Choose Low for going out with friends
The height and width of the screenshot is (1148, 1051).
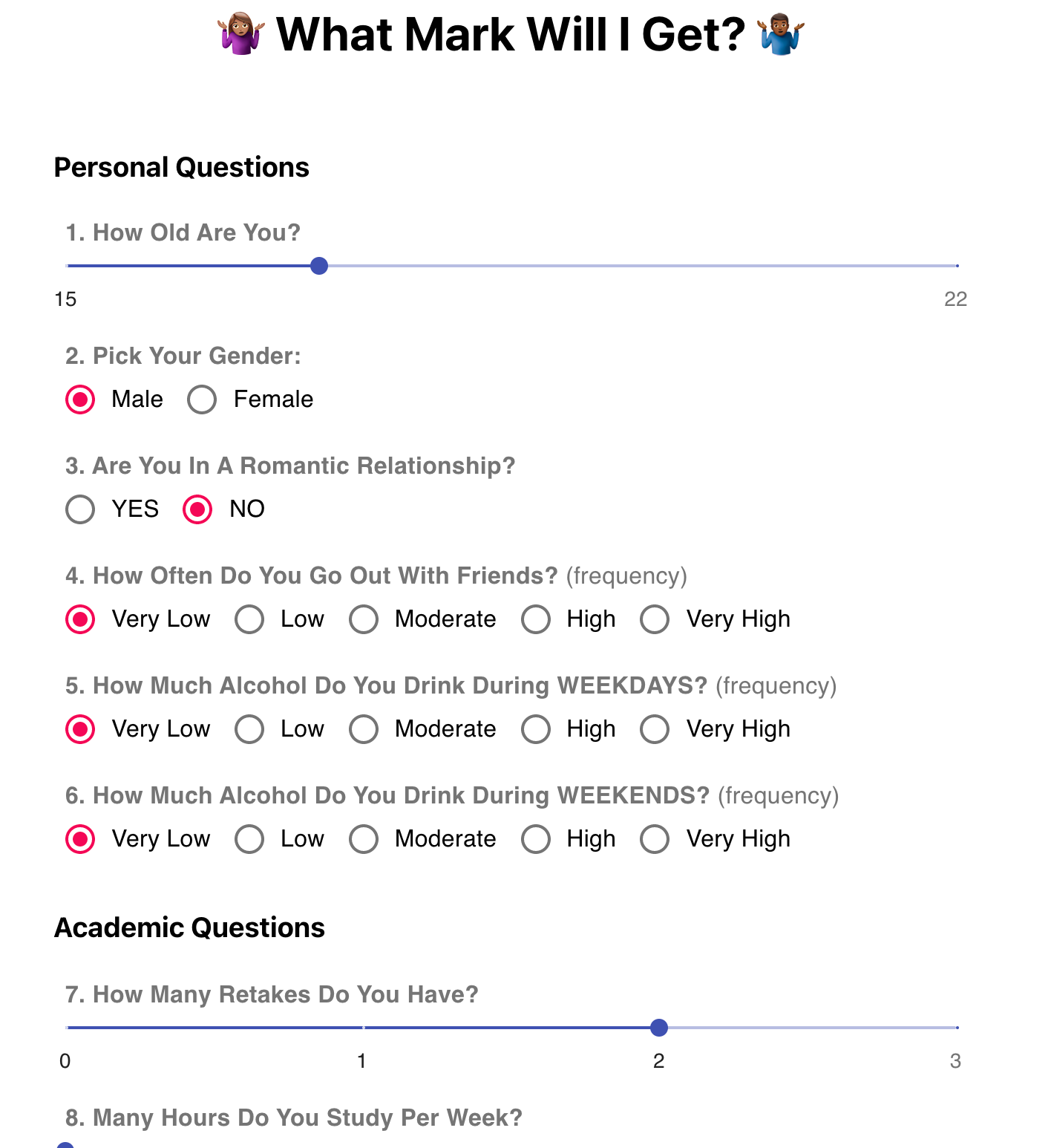249,619
